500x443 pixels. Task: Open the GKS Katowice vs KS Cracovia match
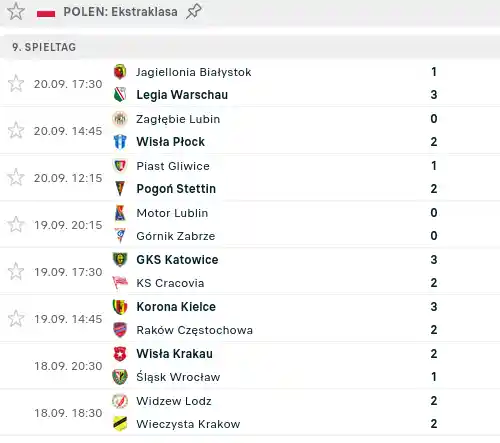[250, 271]
